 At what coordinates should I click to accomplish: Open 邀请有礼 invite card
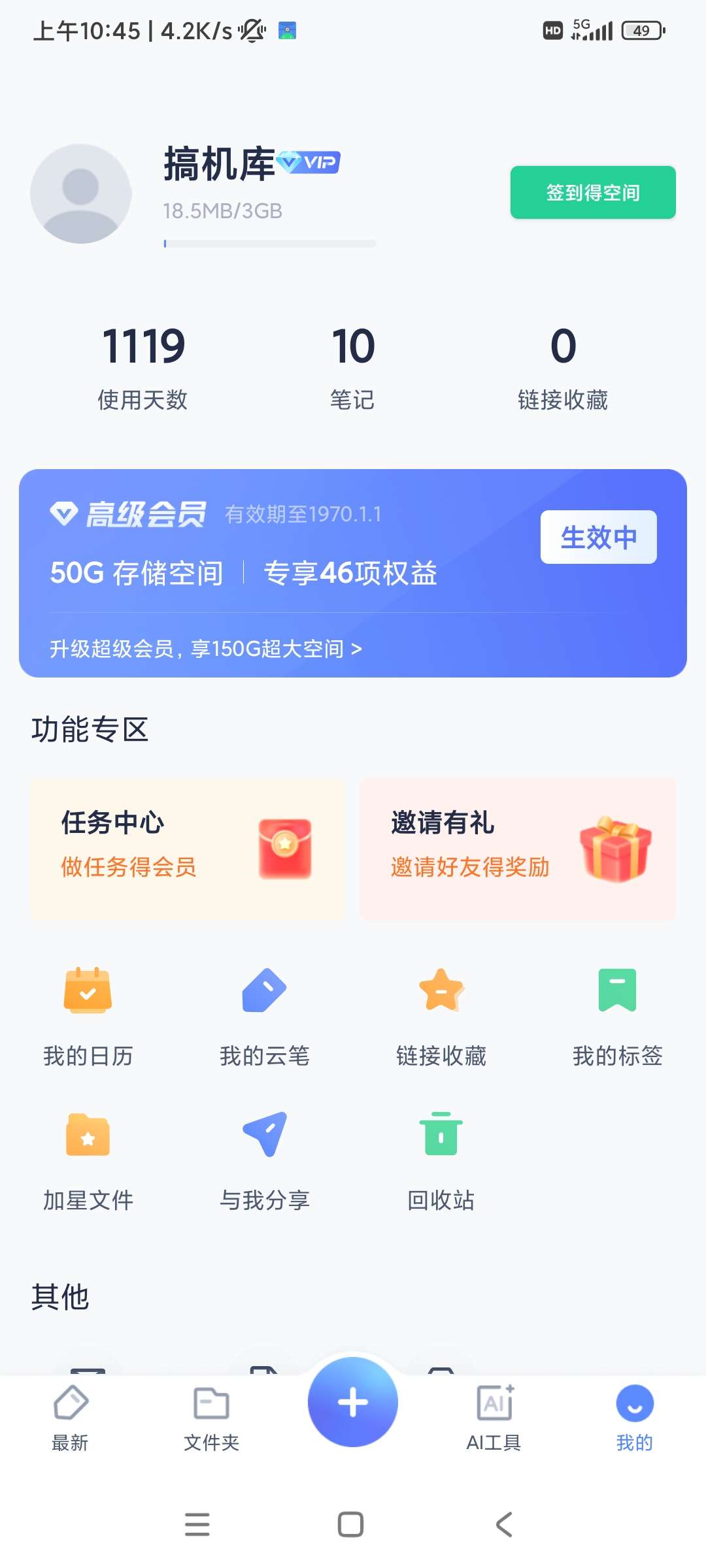point(517,849)
